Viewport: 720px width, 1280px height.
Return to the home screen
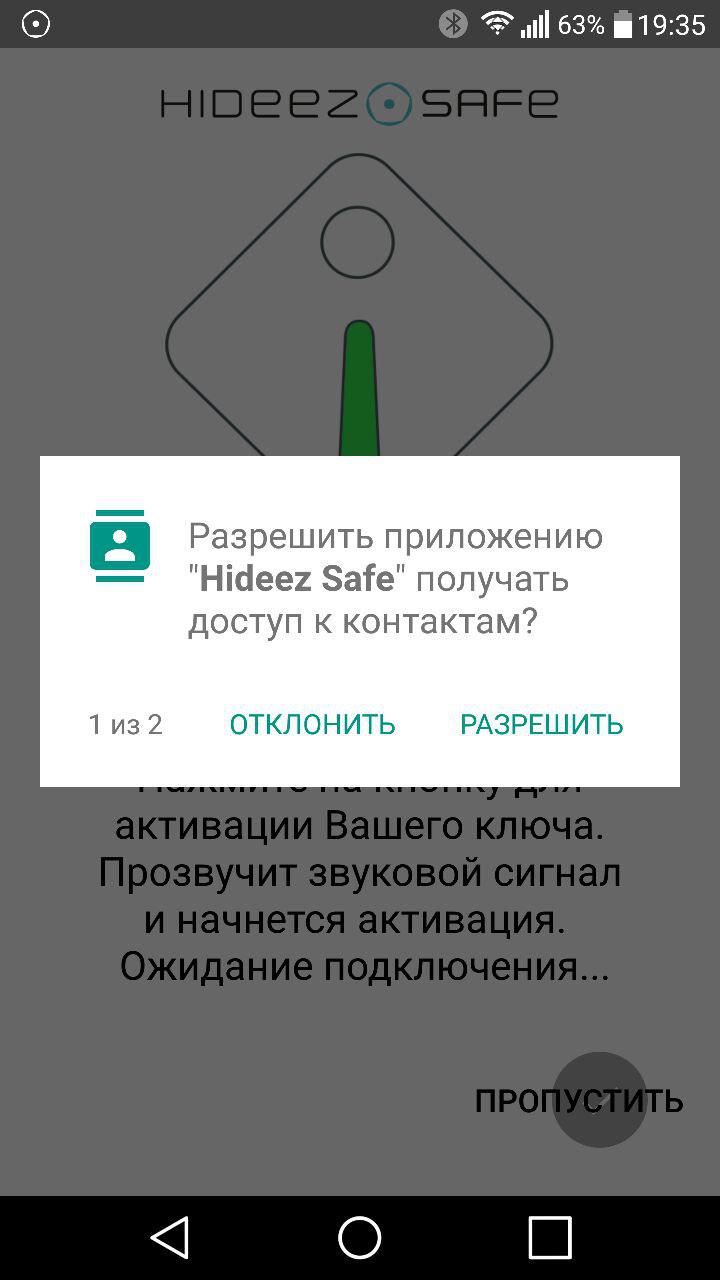pos(360,1238)
